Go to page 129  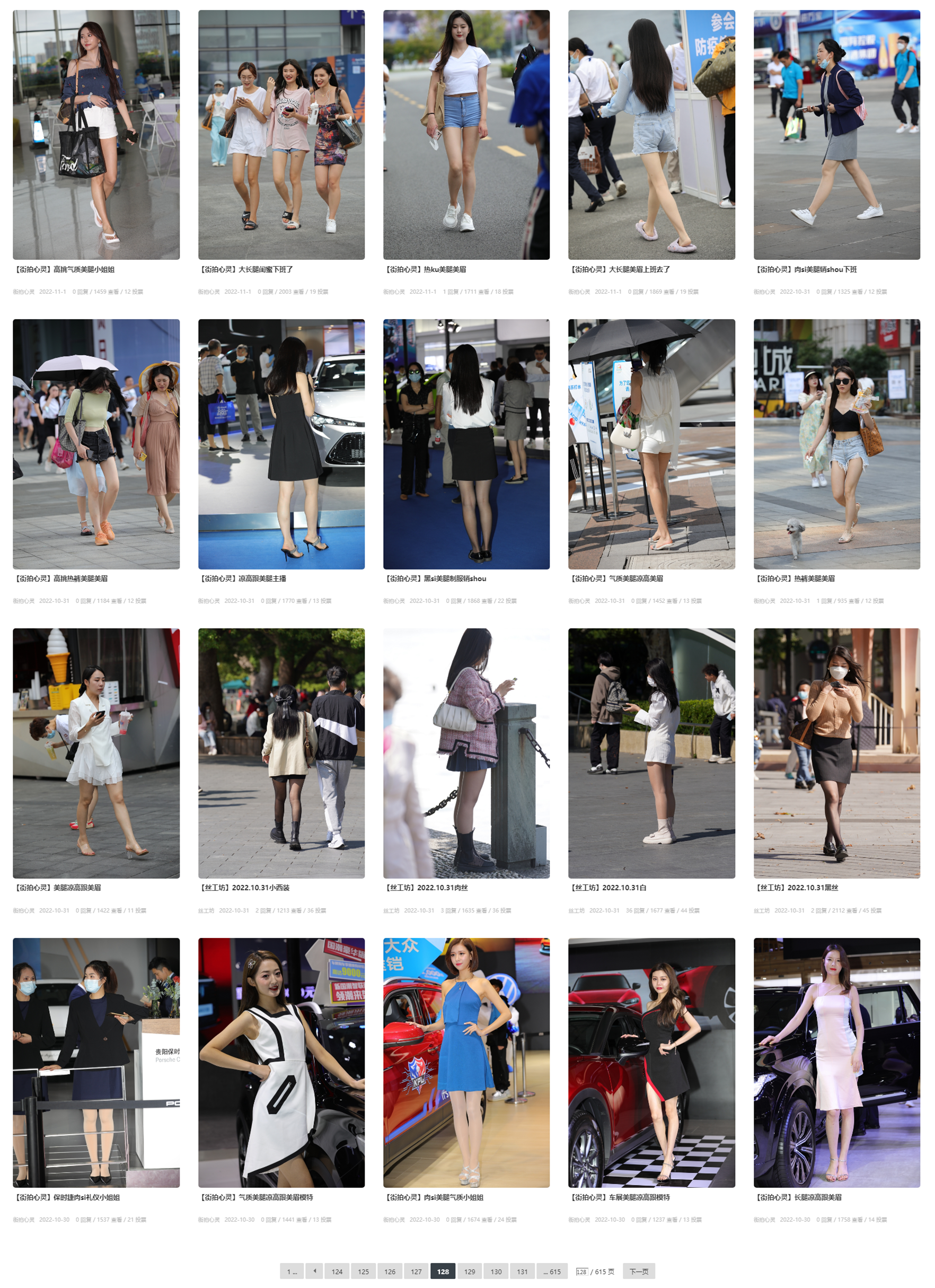click(x=470, y=1272)
